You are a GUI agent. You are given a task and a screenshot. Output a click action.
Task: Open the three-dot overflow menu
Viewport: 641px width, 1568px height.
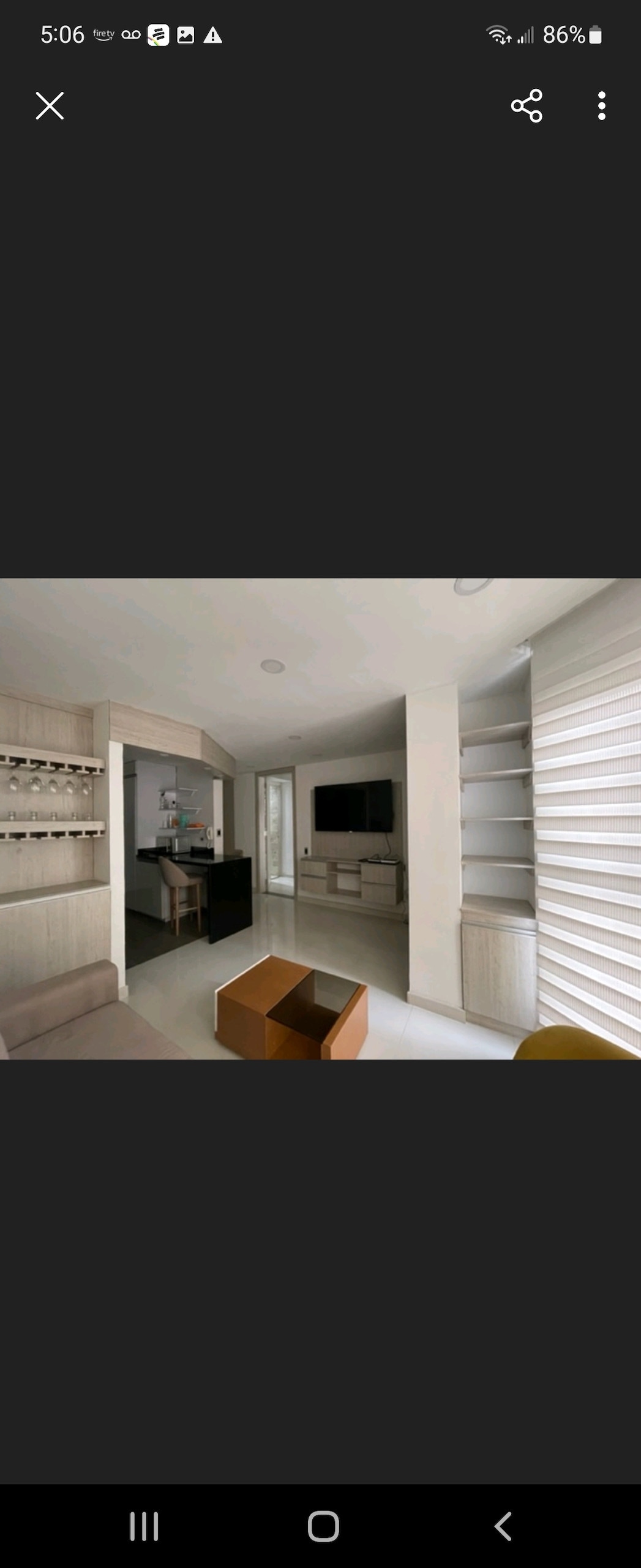tap(601, 106)
